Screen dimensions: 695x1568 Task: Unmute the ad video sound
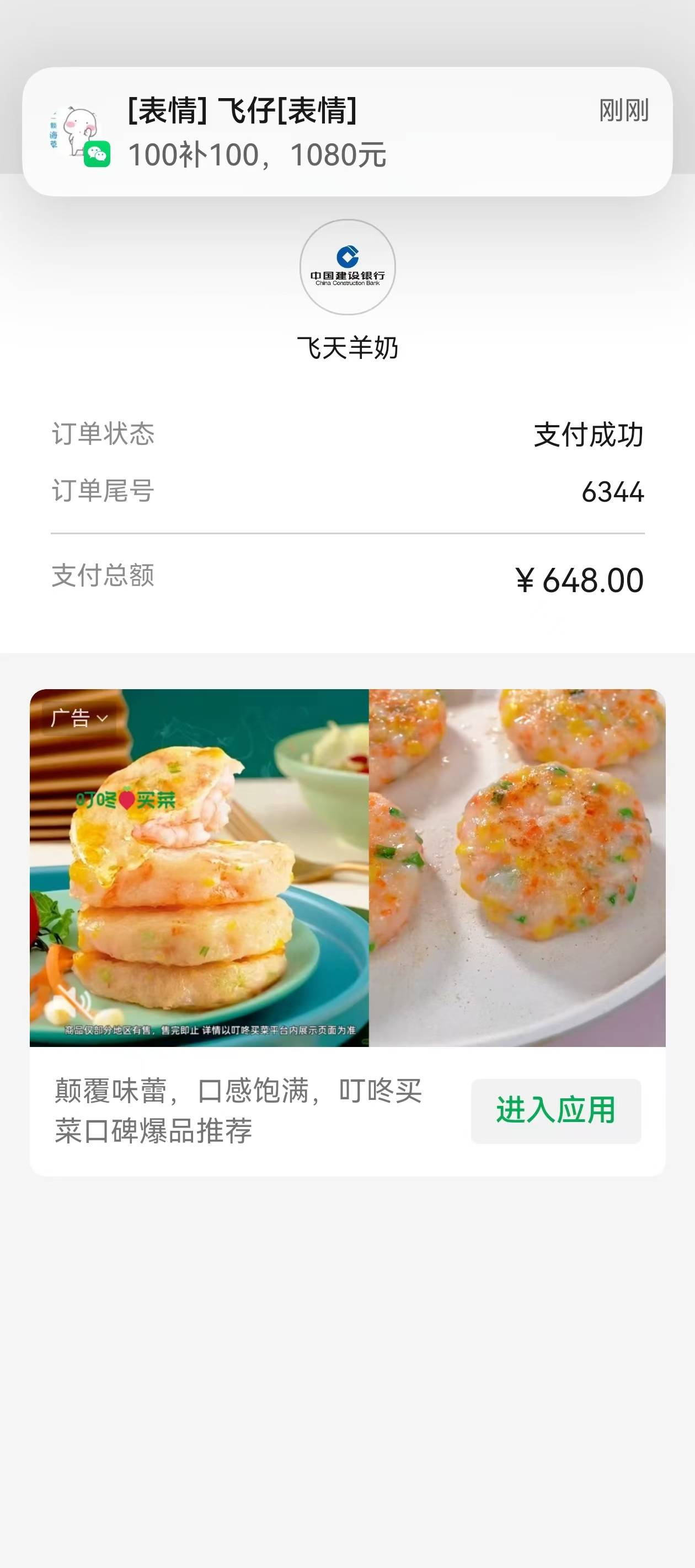(x=74, y=1002)
